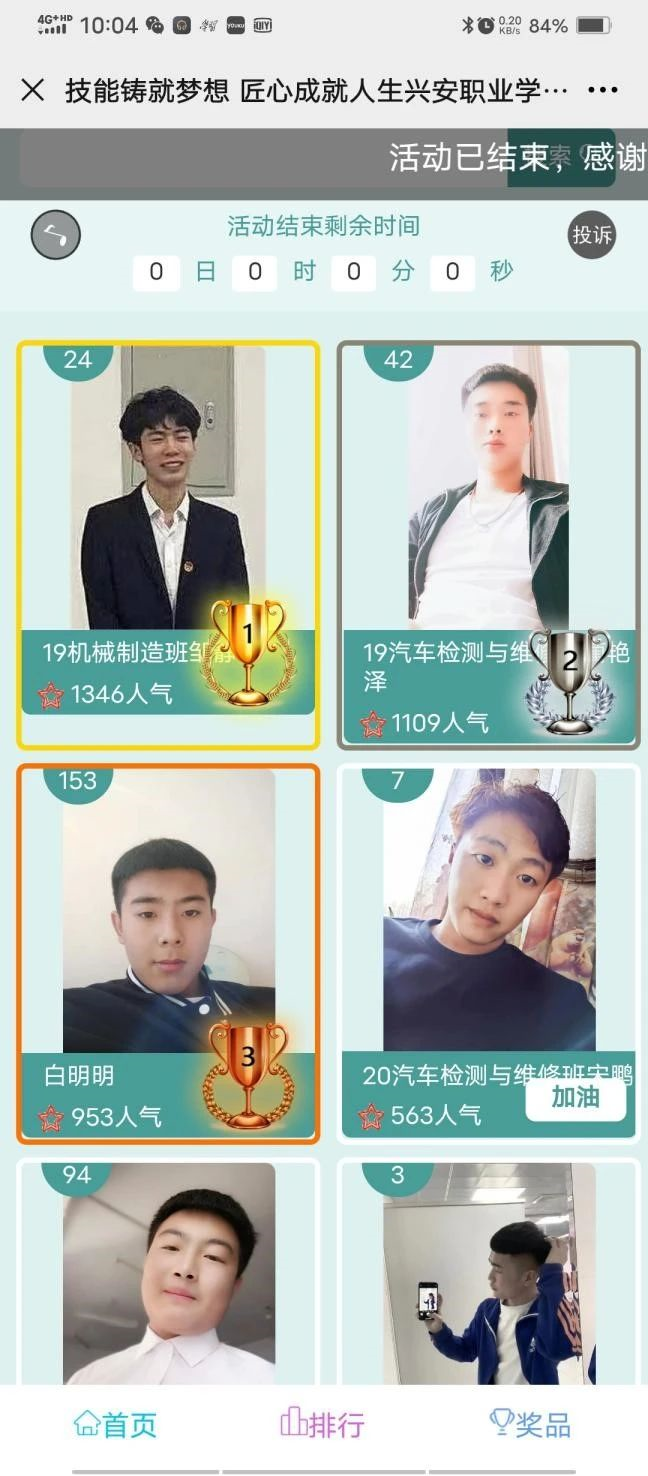Screen dimensions: 648x1476
Task: Switch to the 奖品 prizes tab
Action: (x=530, y=1424)
